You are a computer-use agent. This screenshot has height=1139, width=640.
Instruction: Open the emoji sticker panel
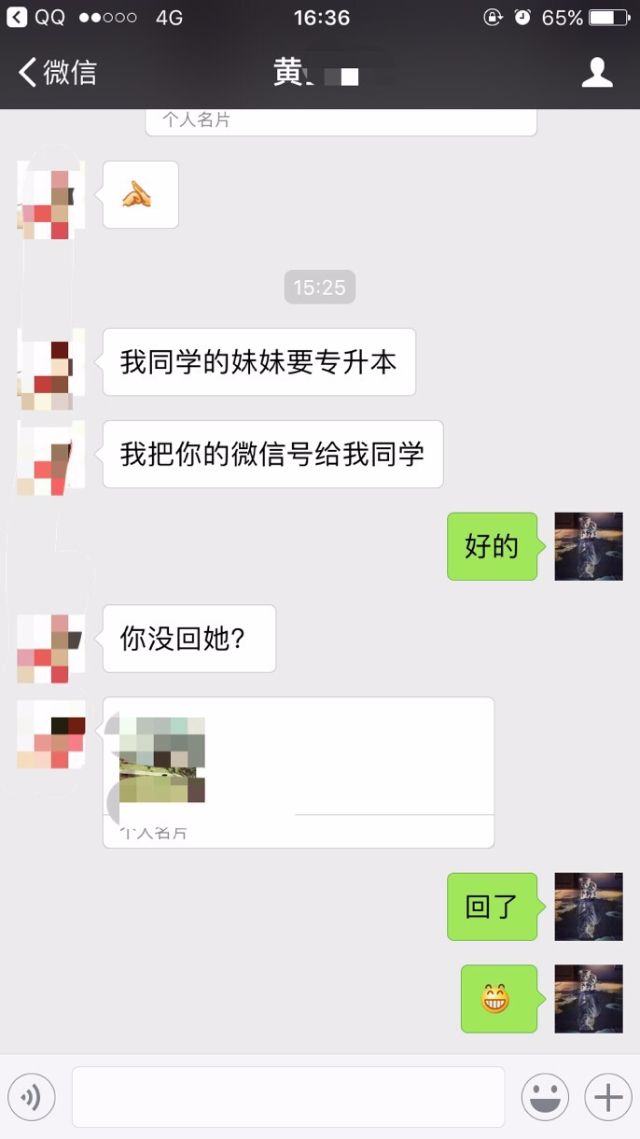pos(545,1097)
